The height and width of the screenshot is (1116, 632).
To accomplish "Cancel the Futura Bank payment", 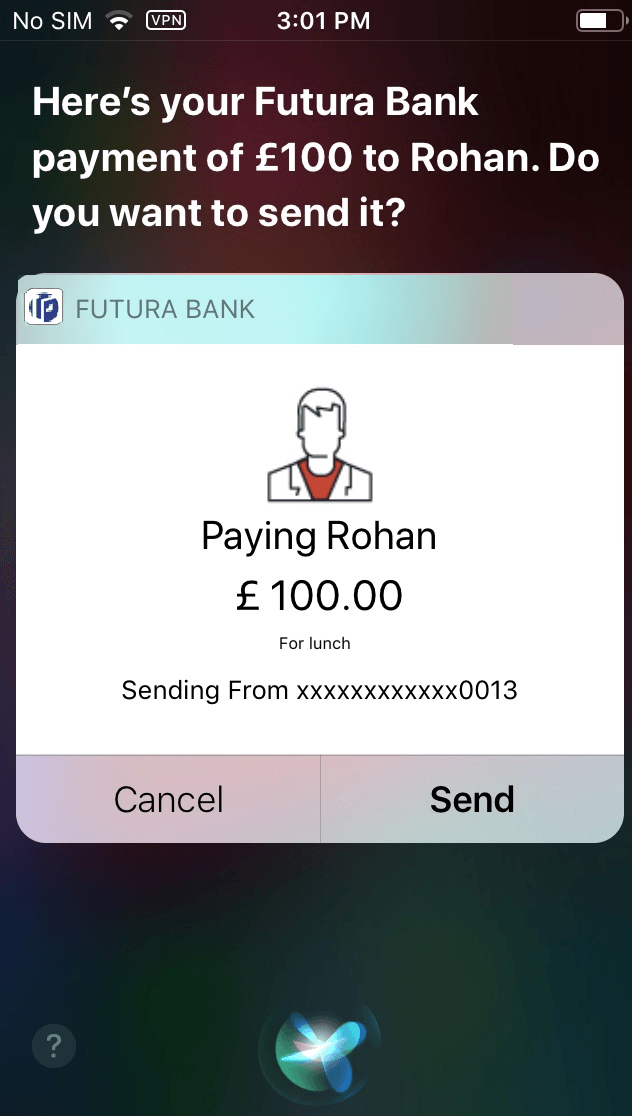I will click(168, 799).
